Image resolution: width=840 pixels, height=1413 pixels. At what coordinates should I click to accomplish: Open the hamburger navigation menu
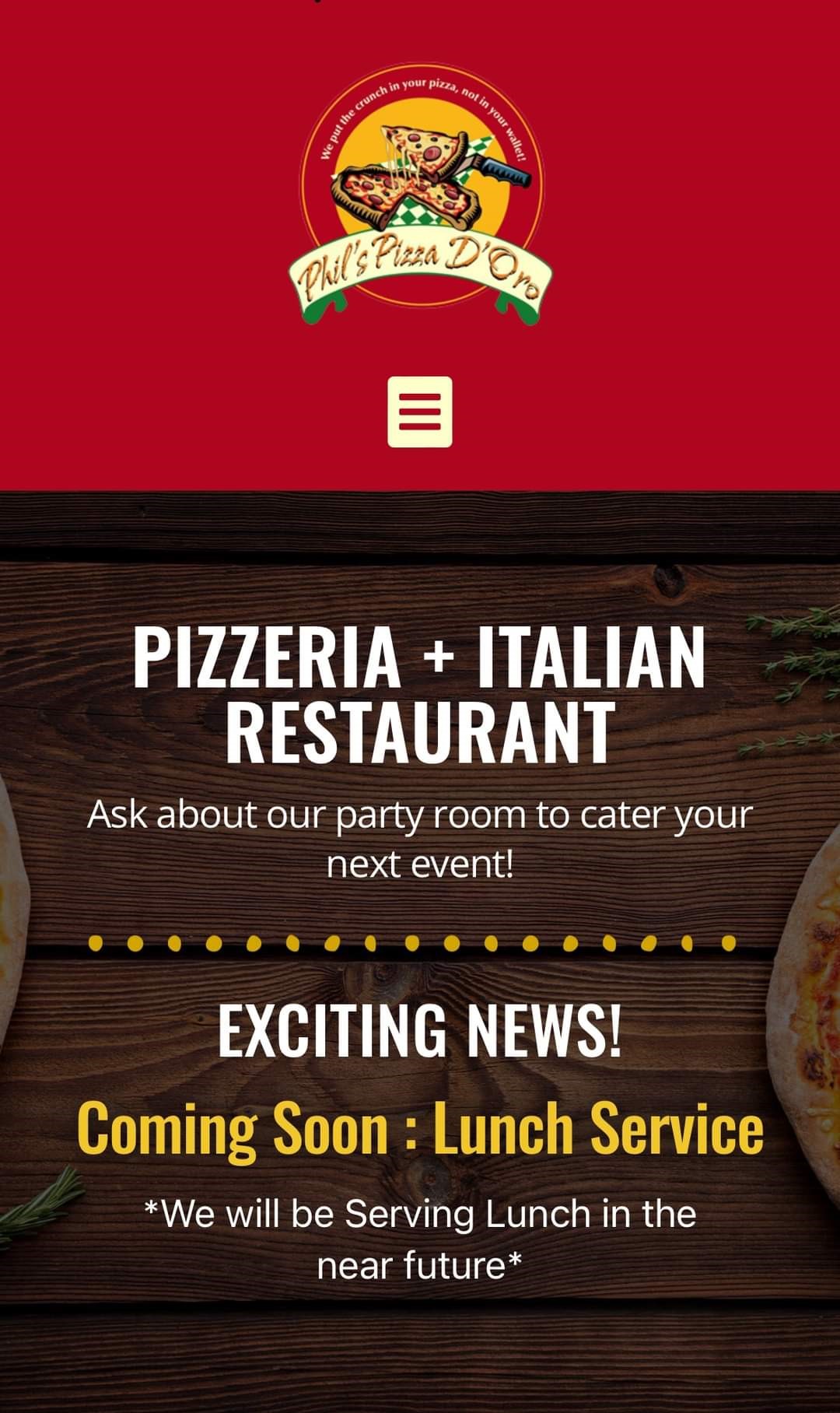pyautogui.click(x=420, y=412)
